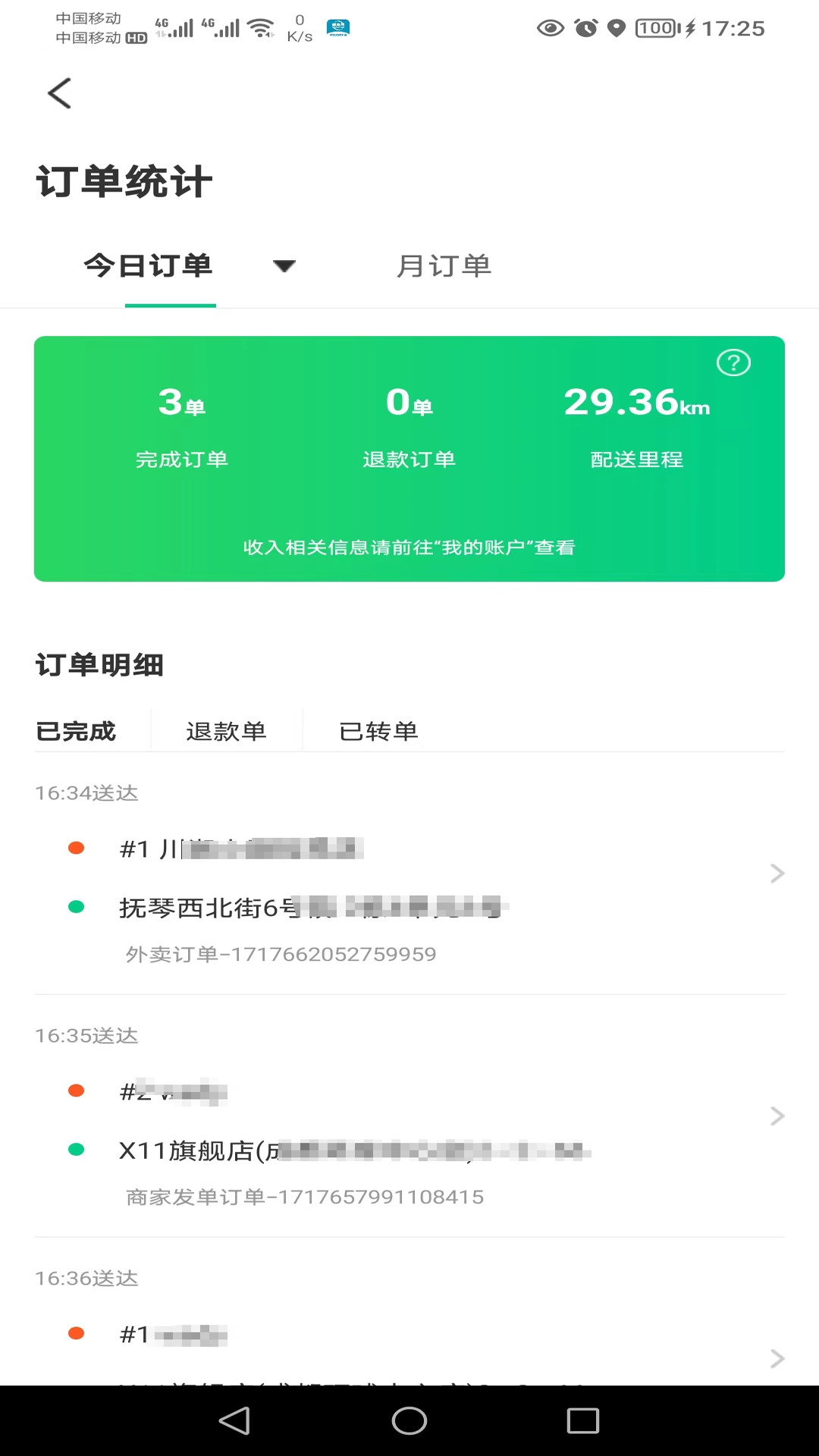
Task: Switch to the 月订单 tab
Action: tap(444, 266)
